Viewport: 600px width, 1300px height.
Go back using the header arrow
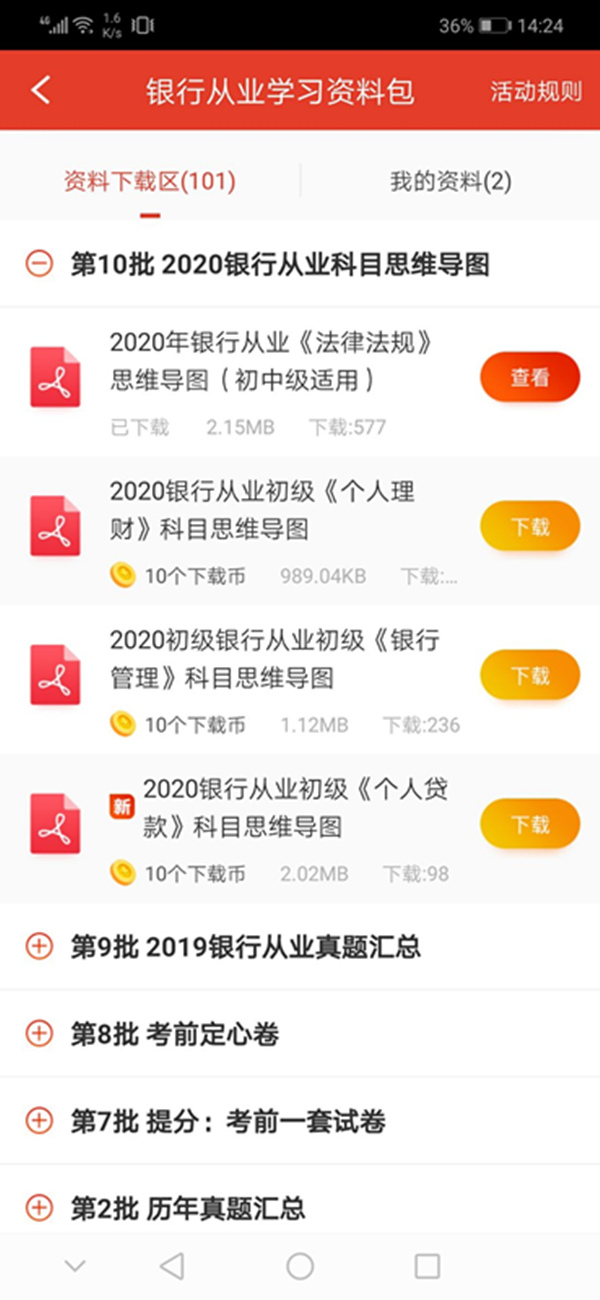click(x=40, y=91)
